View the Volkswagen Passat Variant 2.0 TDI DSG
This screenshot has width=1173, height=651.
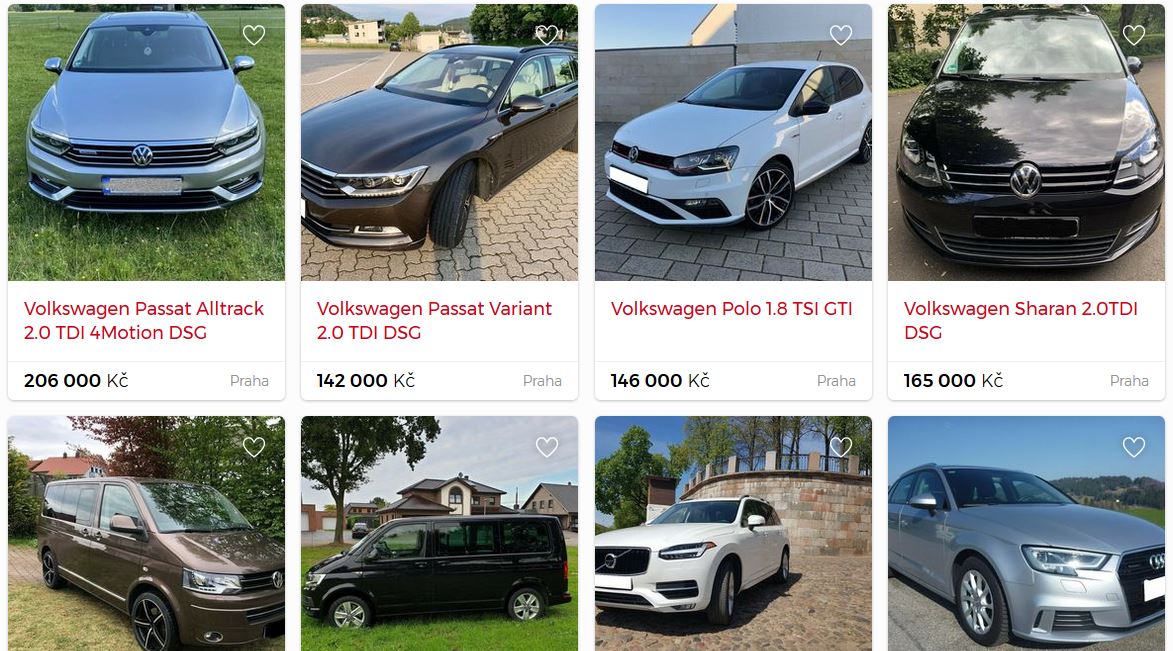[x=434, y=321]
